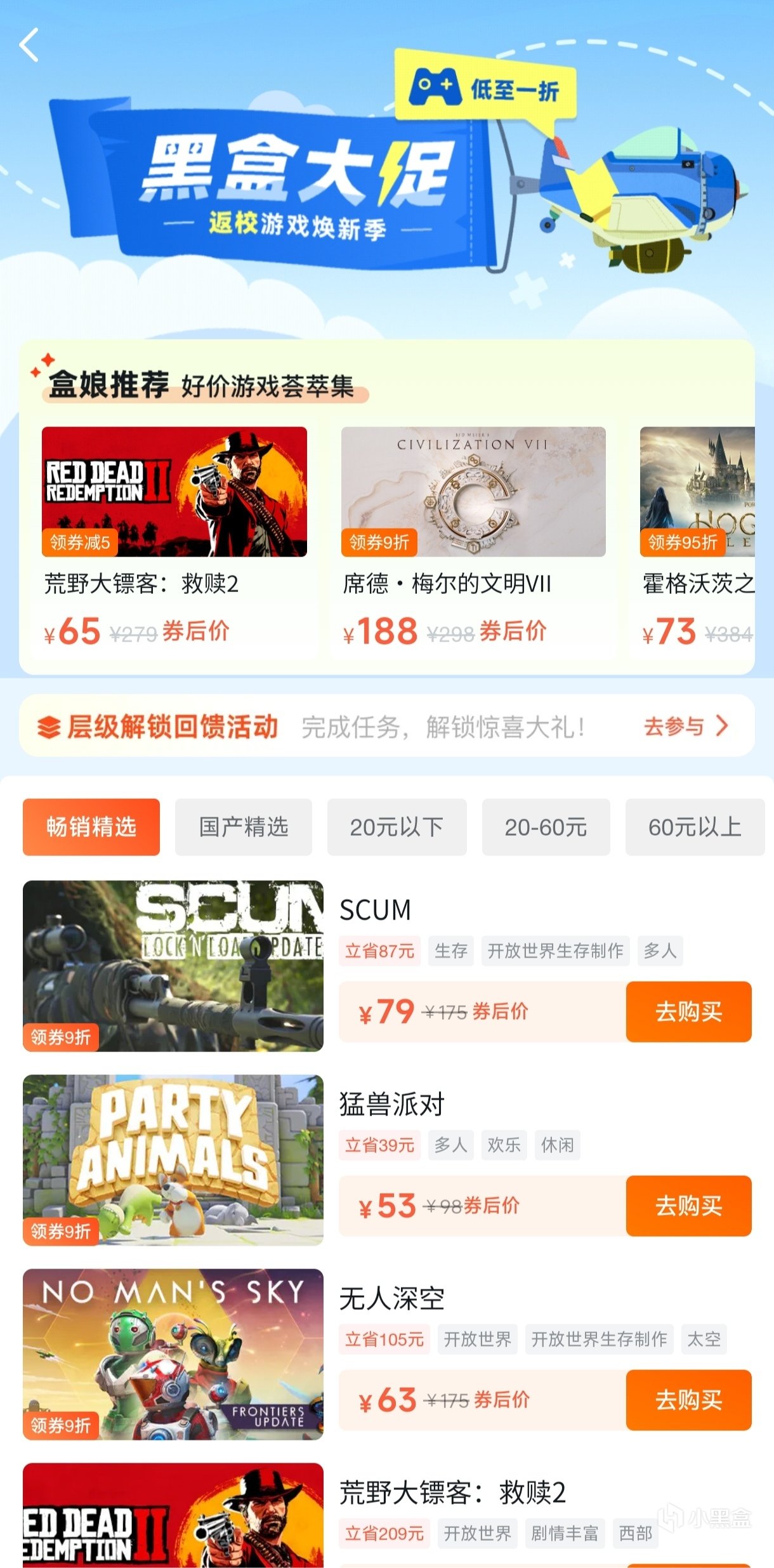774x1568 pixels.
Task: Open the SCUM game cover image
Action: click(173, 966)
